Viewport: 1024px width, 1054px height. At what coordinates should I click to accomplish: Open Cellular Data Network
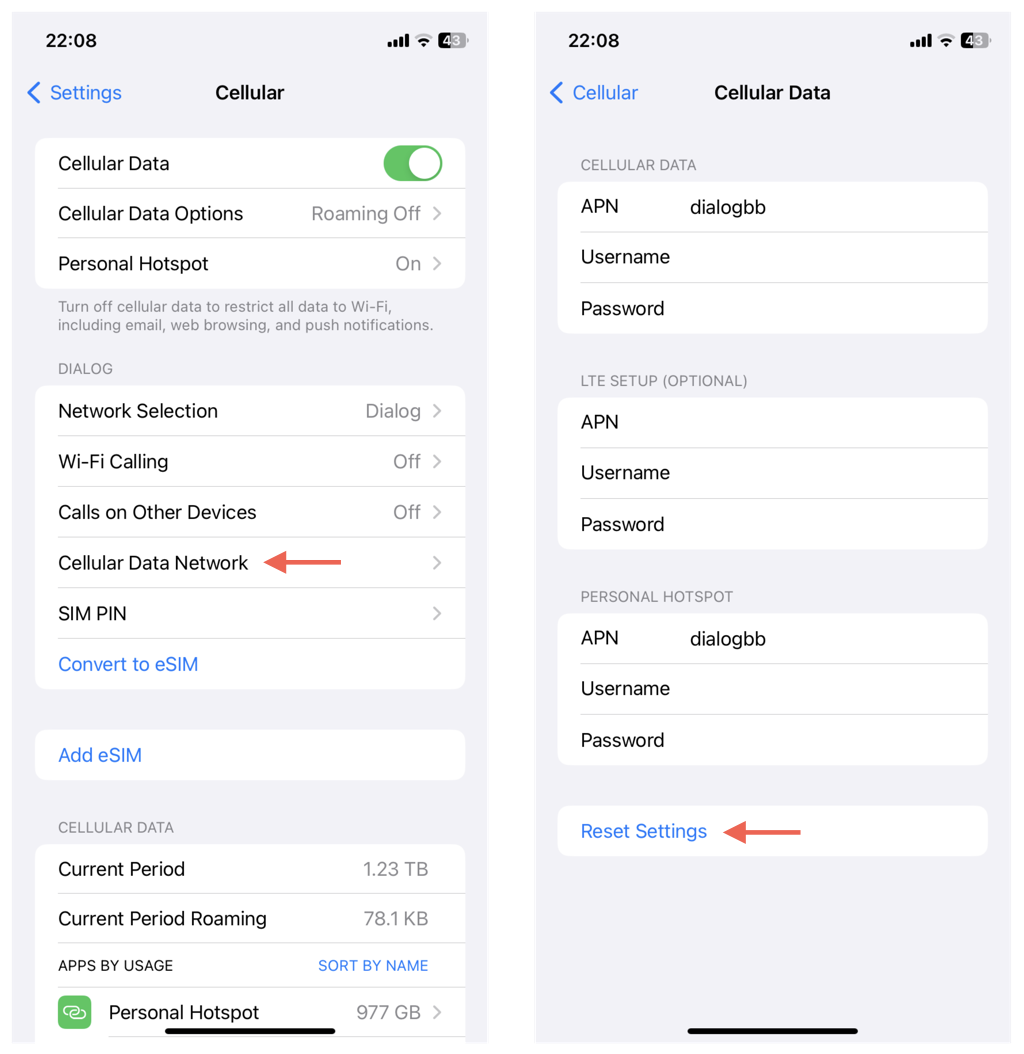[250, 563]
